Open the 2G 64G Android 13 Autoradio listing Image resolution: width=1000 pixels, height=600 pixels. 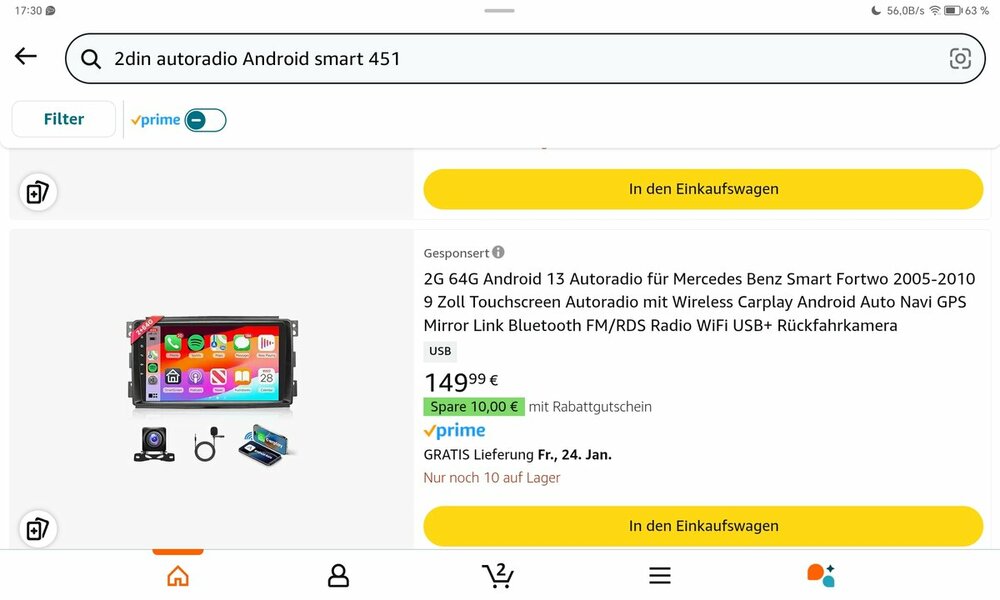[x=695, y=301]
